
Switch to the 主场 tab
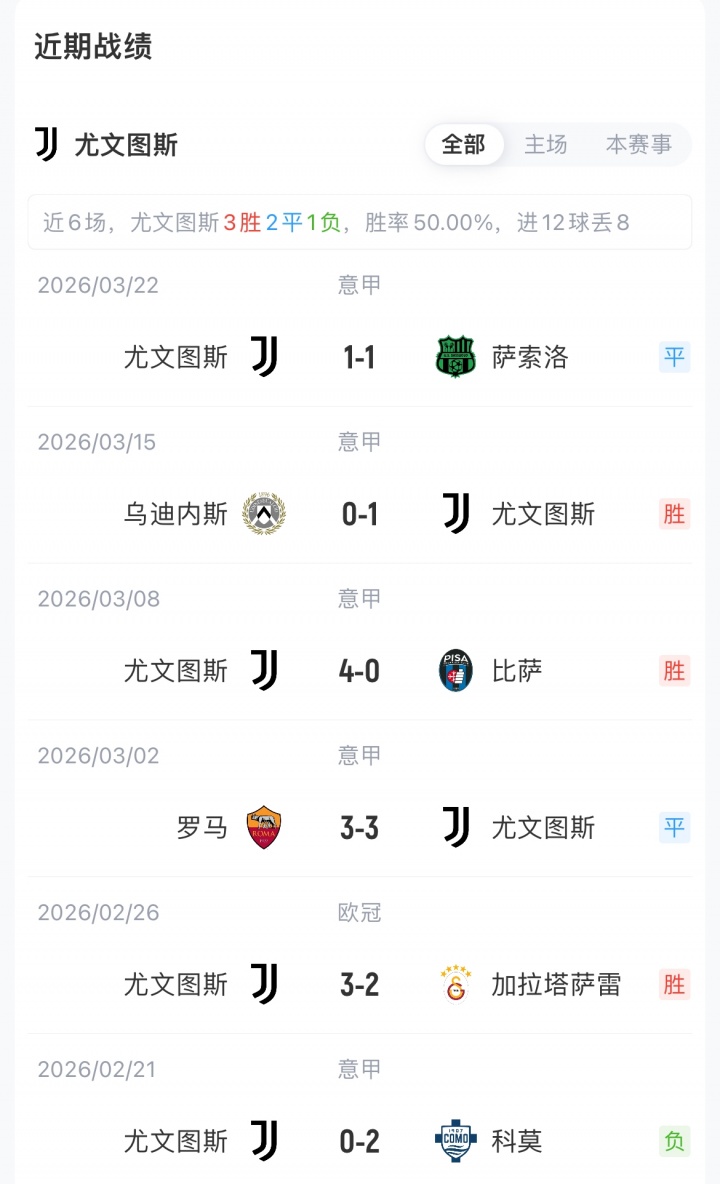point(546,145)
